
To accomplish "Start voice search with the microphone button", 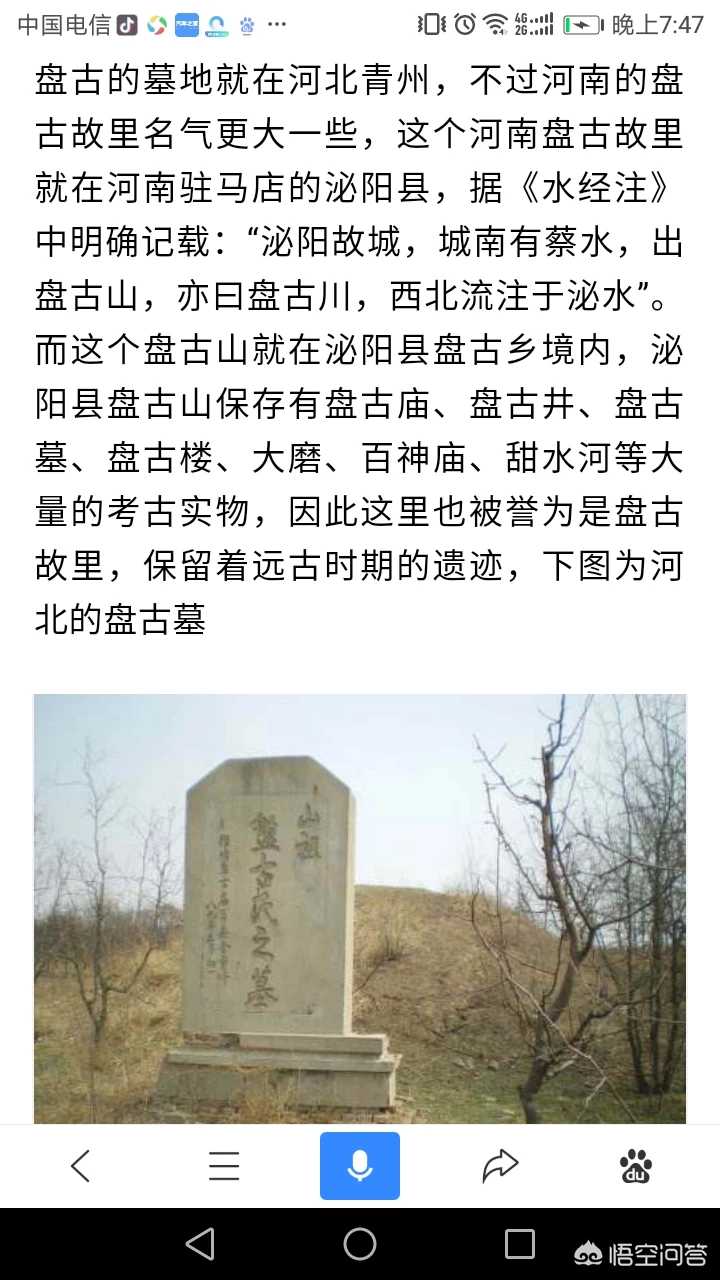I will tap(360, 1166).
